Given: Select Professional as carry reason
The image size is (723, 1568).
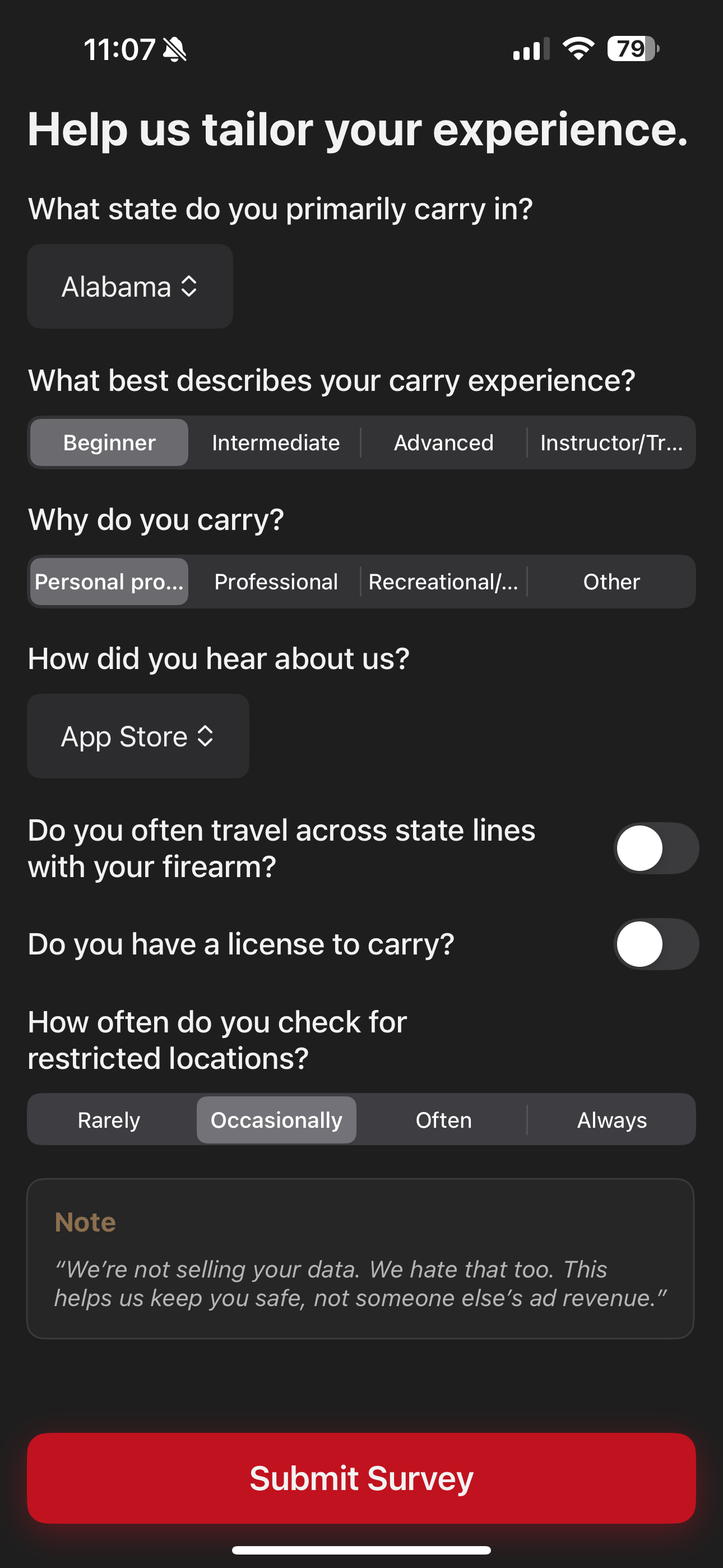Looking at the screenshot, I should pyautogui.click(x=276, y=582).
